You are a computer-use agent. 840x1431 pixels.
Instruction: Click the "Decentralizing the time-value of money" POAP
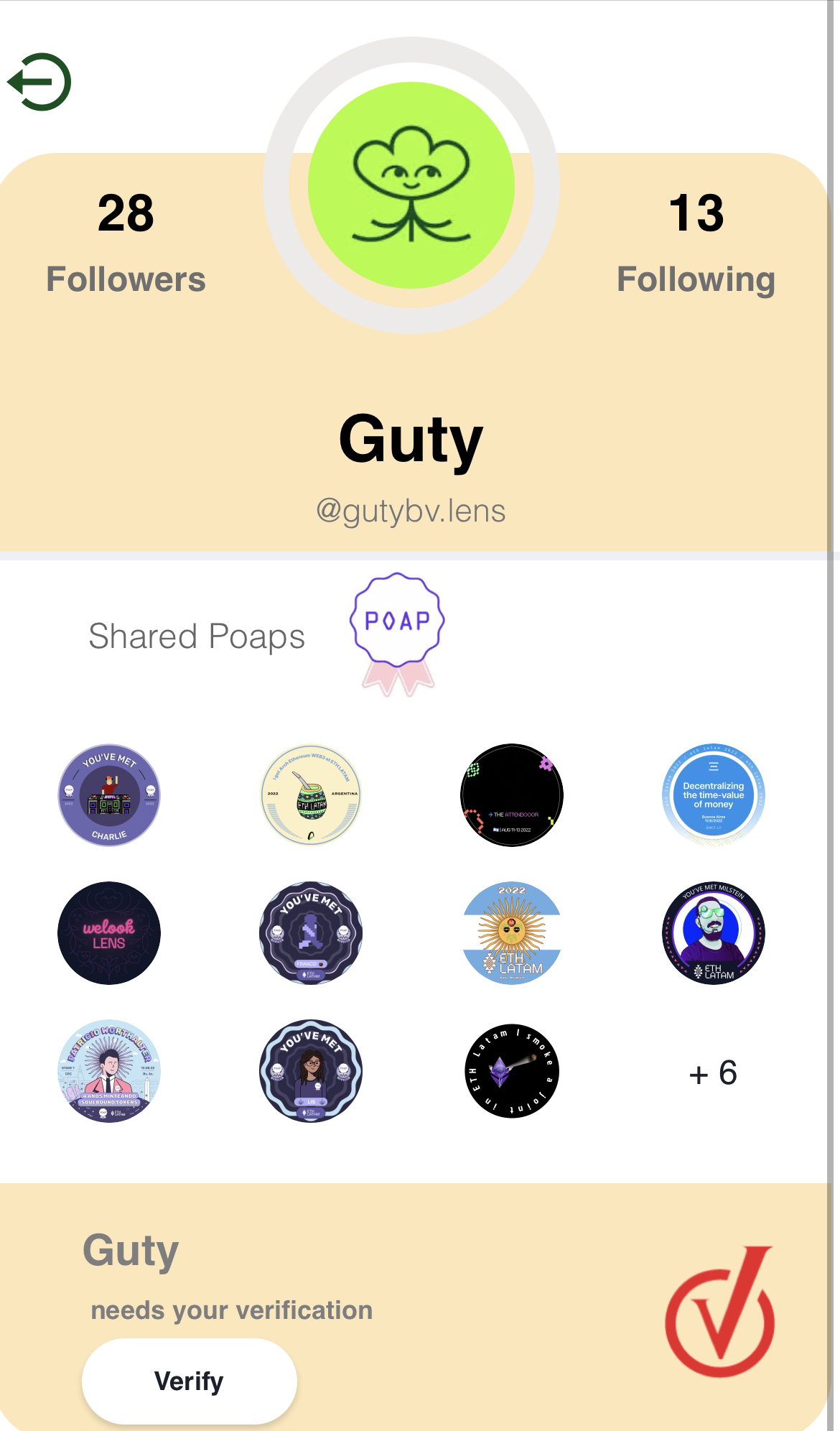(x=714, y=794)
